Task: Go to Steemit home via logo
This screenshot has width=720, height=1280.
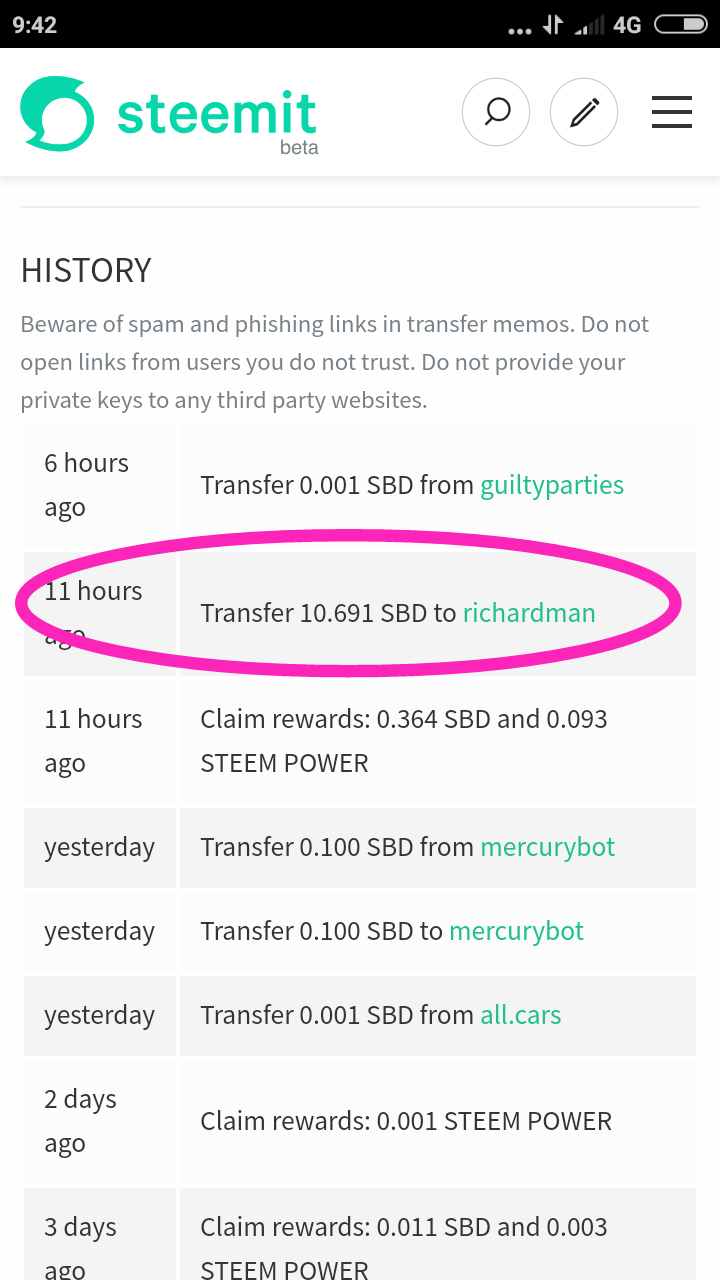Action: (168, 114)
